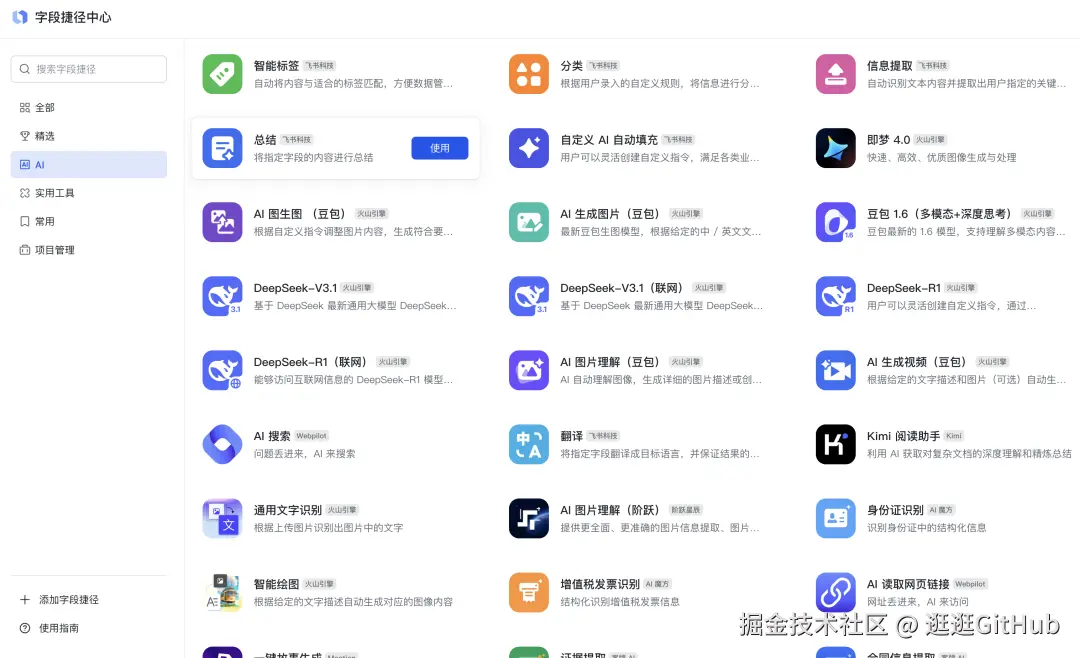Open the 搜索字段捷径 search box
The height and width of the screenshot is (658, 1080).
tap(88, 69)
